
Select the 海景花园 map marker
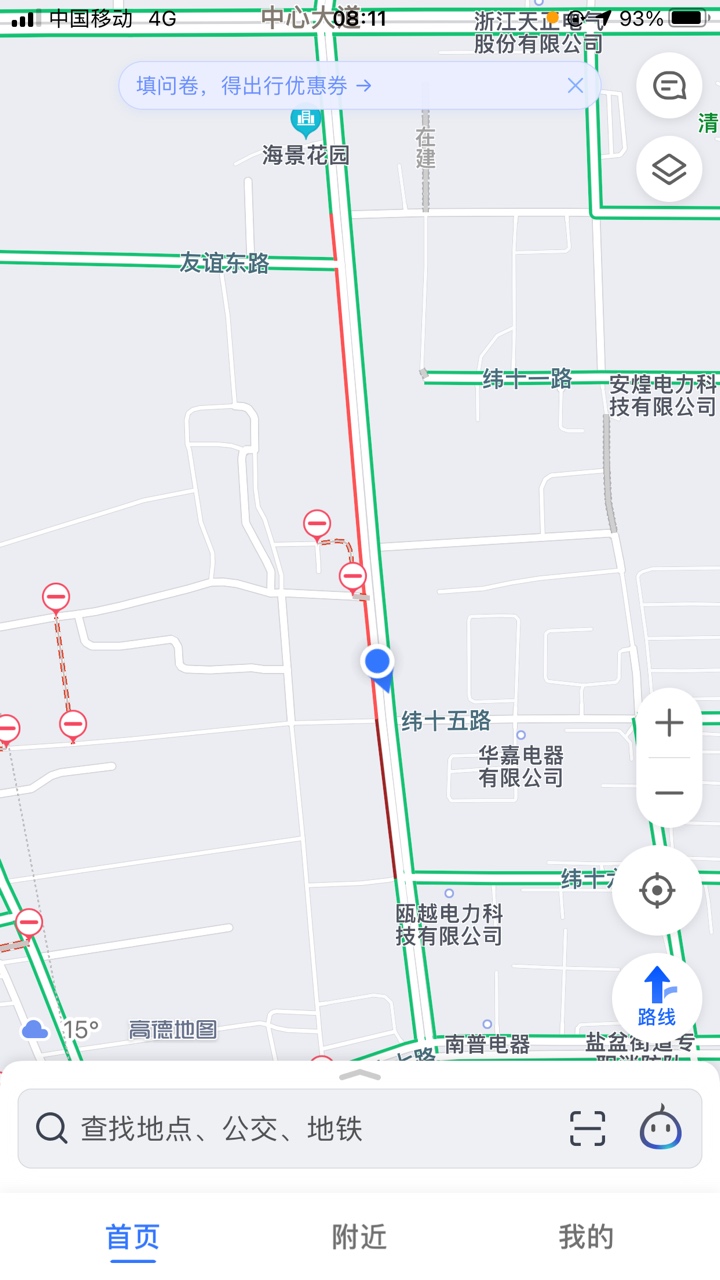coord(305,123)
